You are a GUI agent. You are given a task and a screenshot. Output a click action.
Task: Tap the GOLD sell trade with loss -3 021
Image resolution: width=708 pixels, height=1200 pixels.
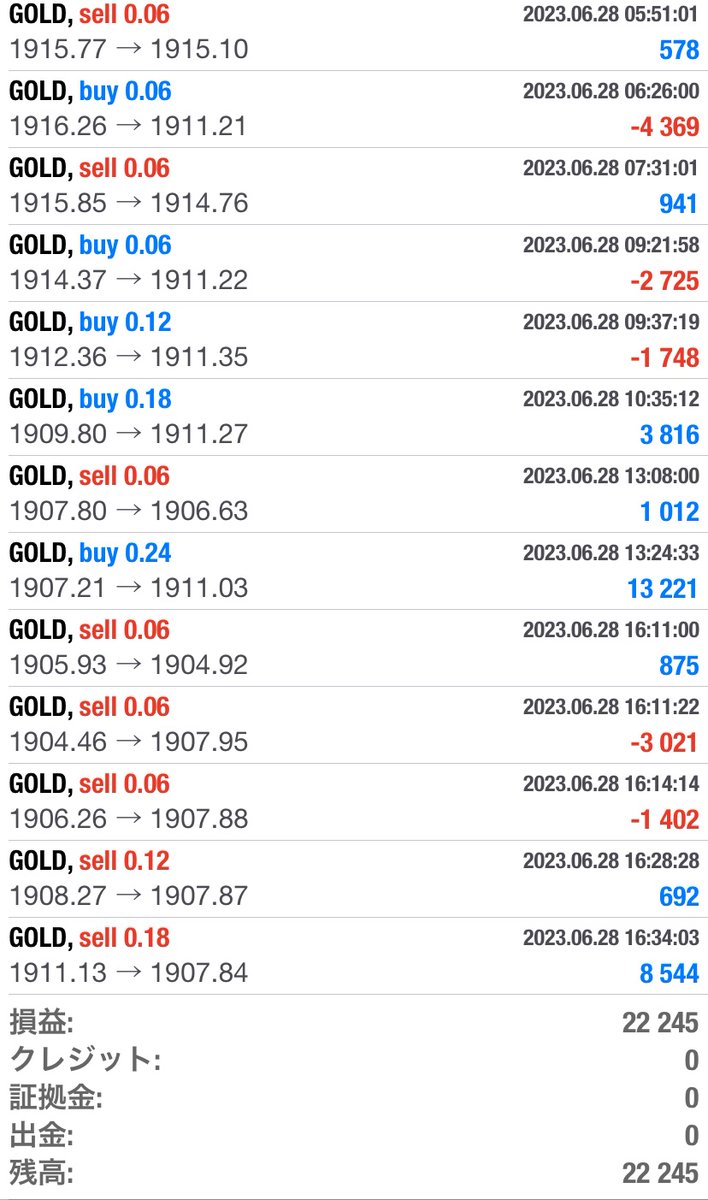(x=354, y=725)
